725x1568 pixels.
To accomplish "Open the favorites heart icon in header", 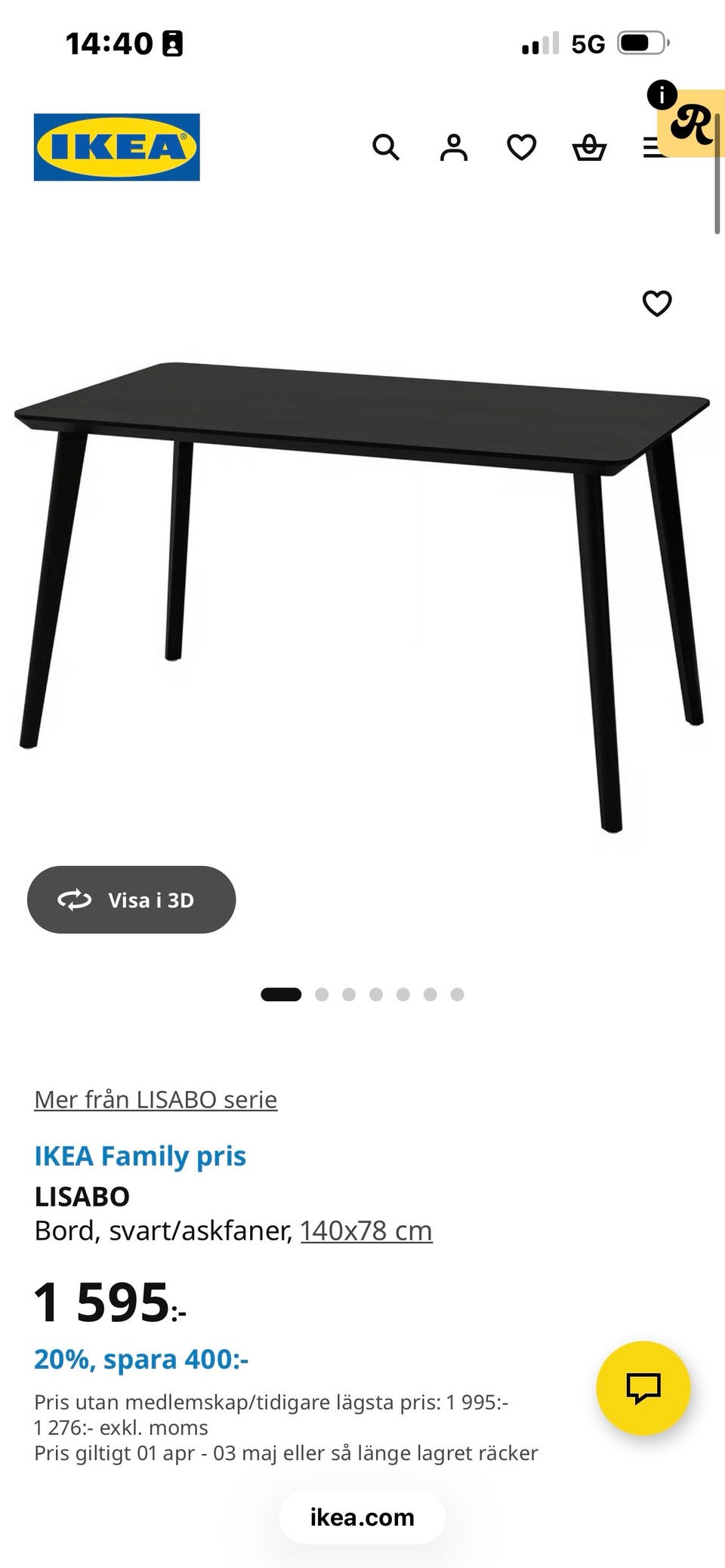I will click(522, 146).
